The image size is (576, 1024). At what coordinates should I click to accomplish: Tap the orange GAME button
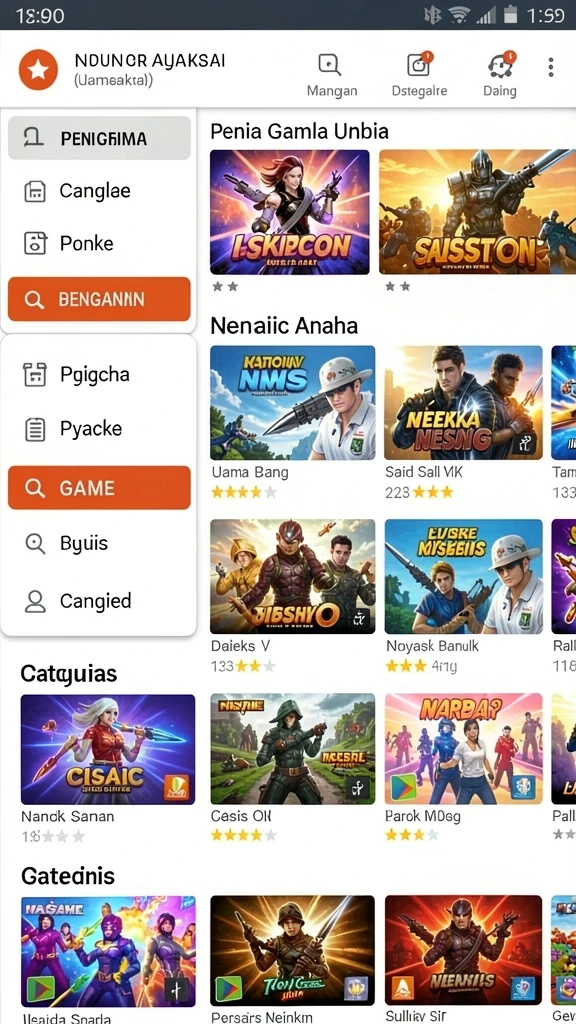(99, 487)
